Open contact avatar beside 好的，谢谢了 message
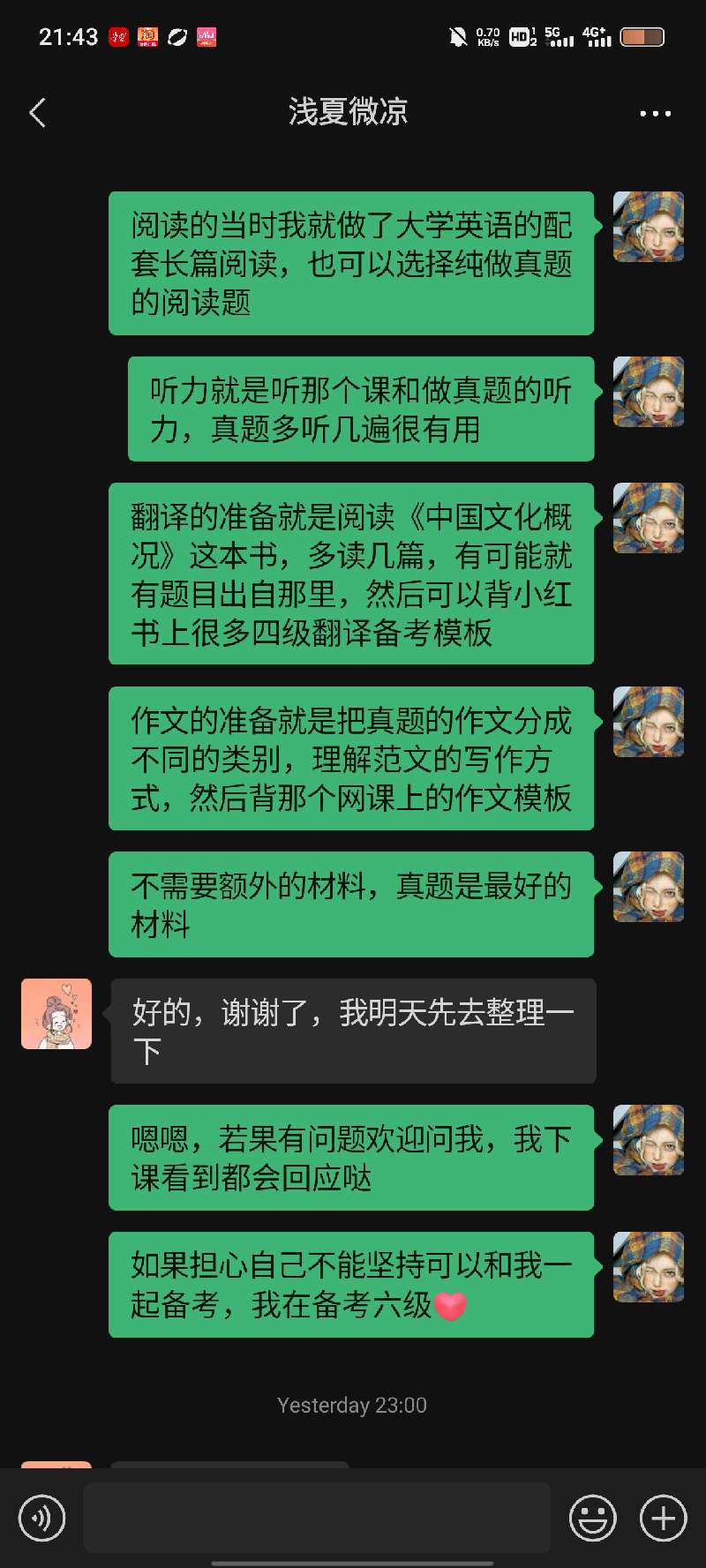Image resolution: width=706 pixels, height=1568 pixels. (56, 1014)
